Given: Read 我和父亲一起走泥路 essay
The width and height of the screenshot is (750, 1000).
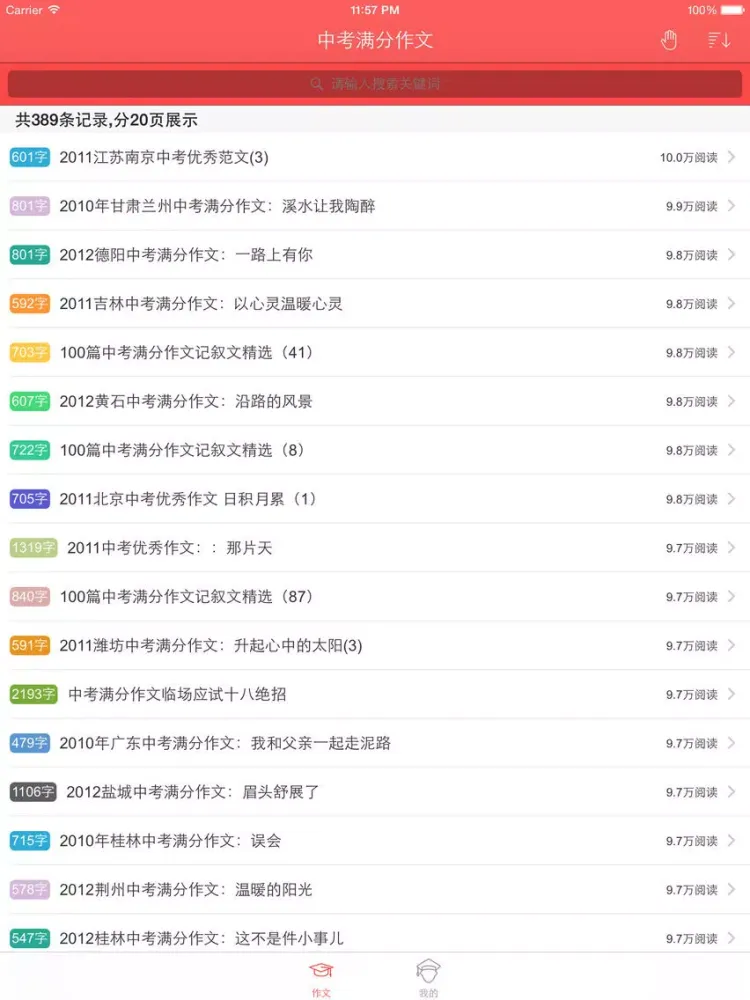Looking at the screenshot, I should [375, 743].
